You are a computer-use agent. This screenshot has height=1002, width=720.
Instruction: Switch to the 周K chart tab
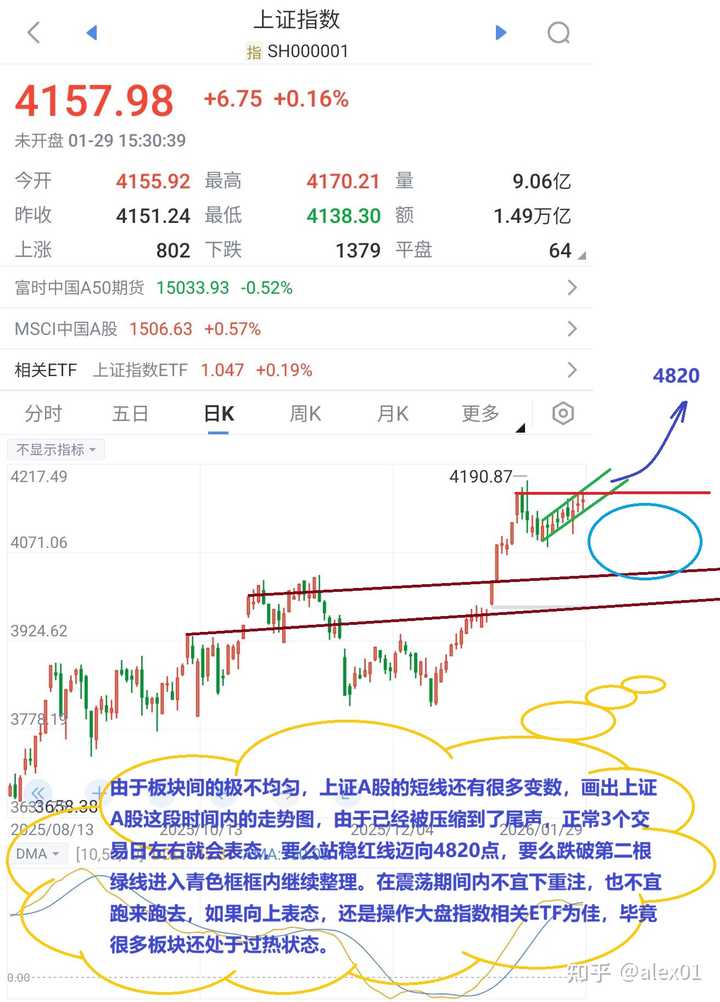click(x=305, y=414)
